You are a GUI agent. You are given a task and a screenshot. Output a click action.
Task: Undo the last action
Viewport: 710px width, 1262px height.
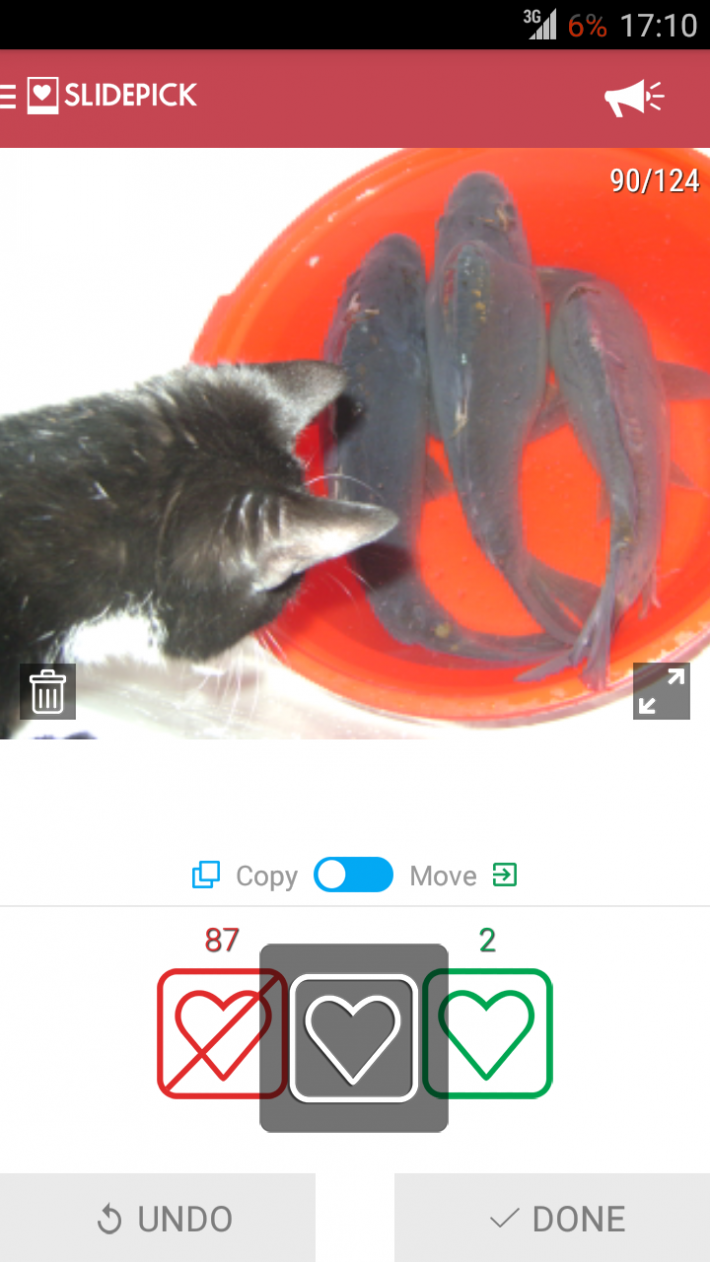pos(157,1218)
